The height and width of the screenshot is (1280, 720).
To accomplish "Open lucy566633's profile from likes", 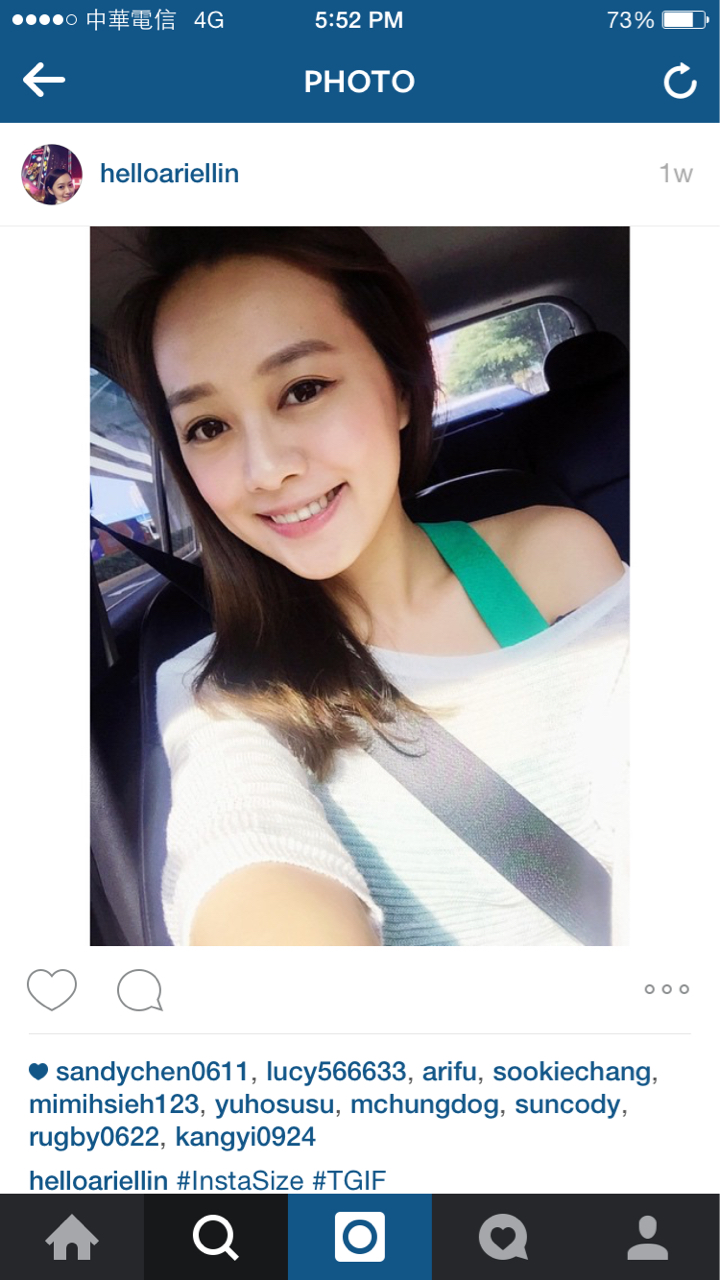I will click(336, 1073).
